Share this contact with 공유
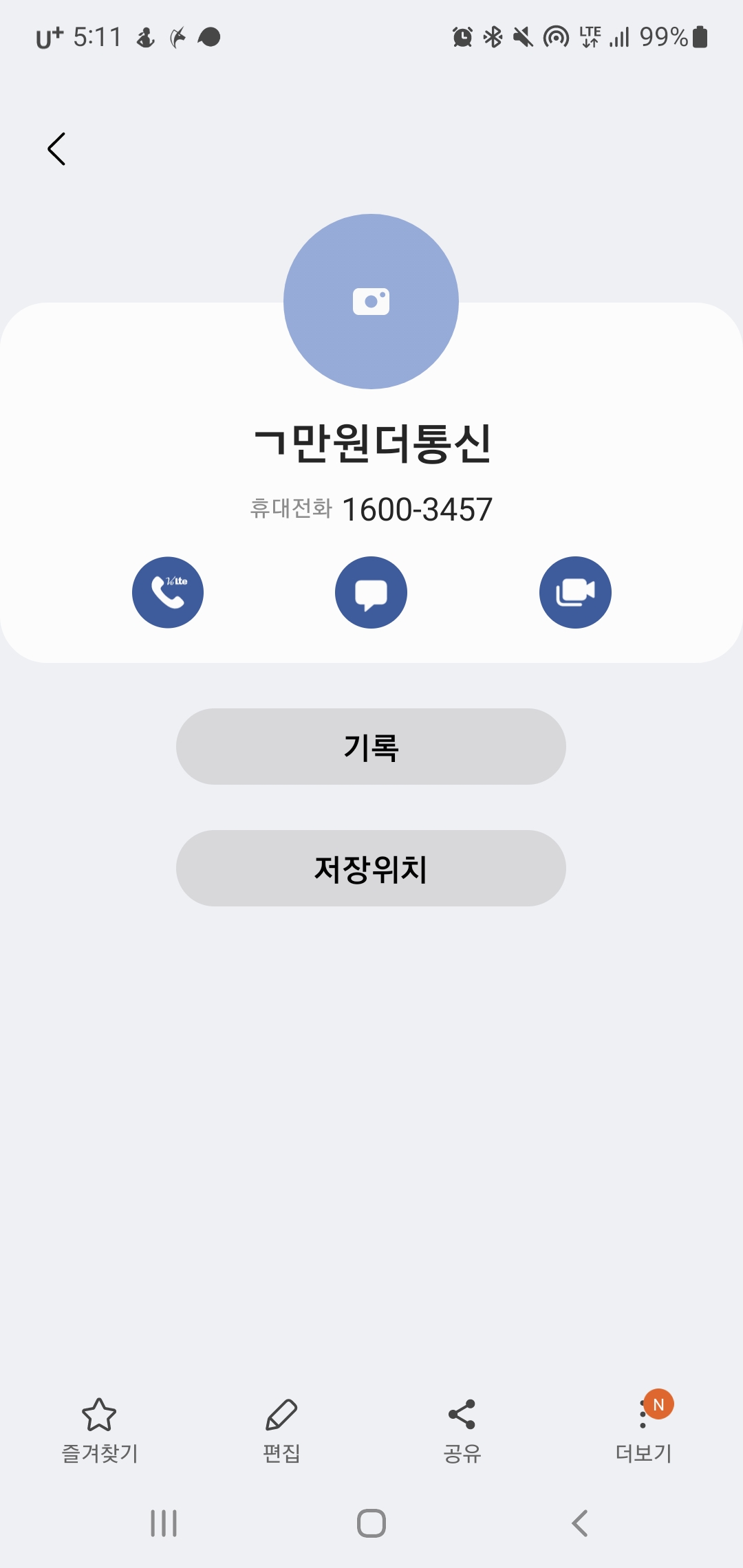743x1568 pixels. click(x=462, y=1430)
